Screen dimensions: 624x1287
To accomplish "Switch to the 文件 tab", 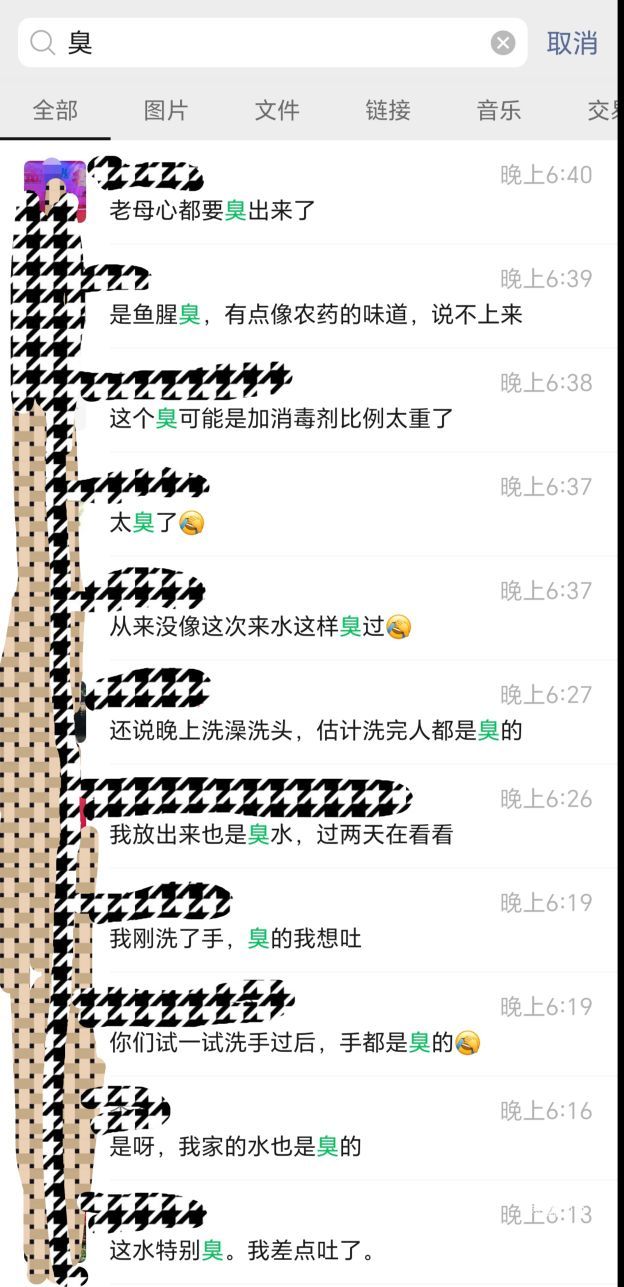I will tap(277, 110).
